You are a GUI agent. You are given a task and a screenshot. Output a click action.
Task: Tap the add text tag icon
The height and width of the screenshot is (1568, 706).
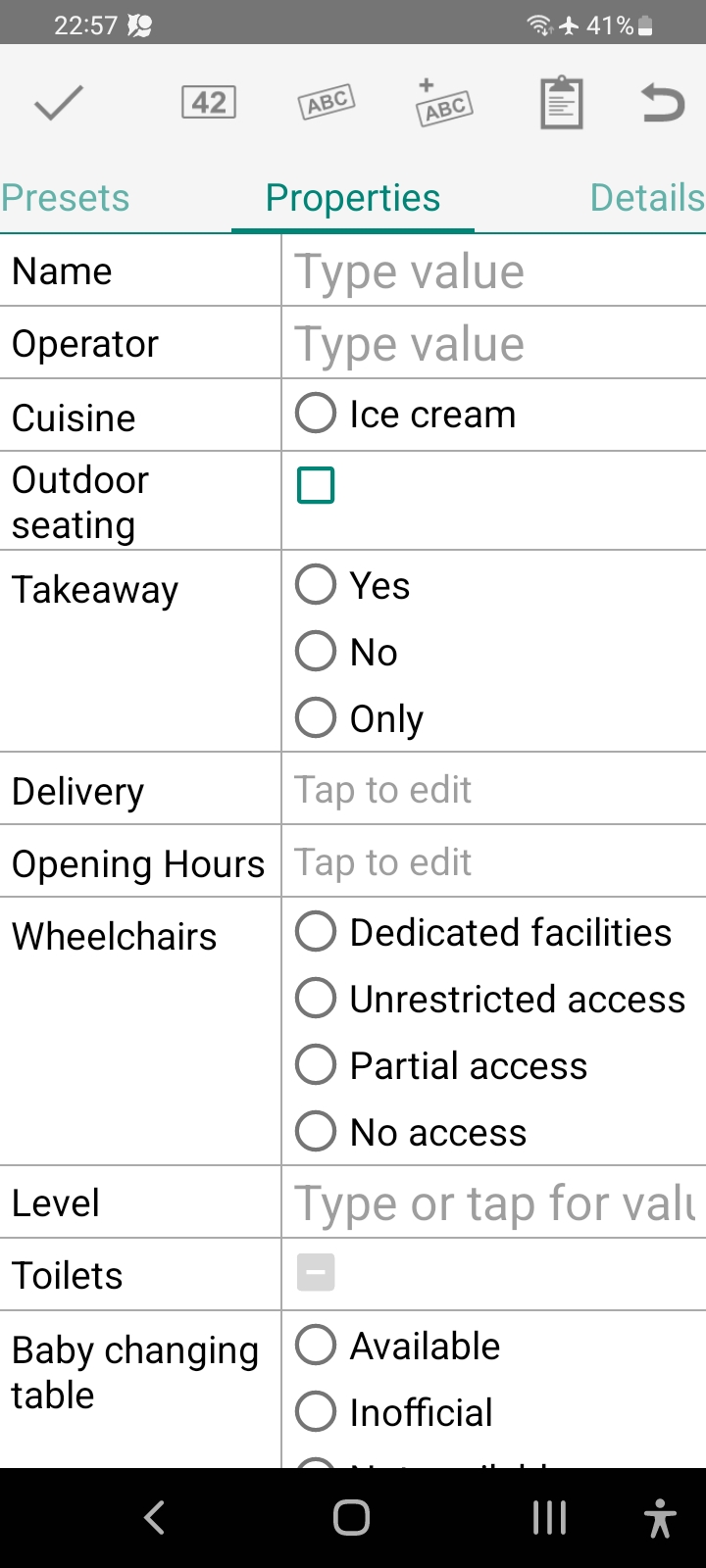point(445,103)
